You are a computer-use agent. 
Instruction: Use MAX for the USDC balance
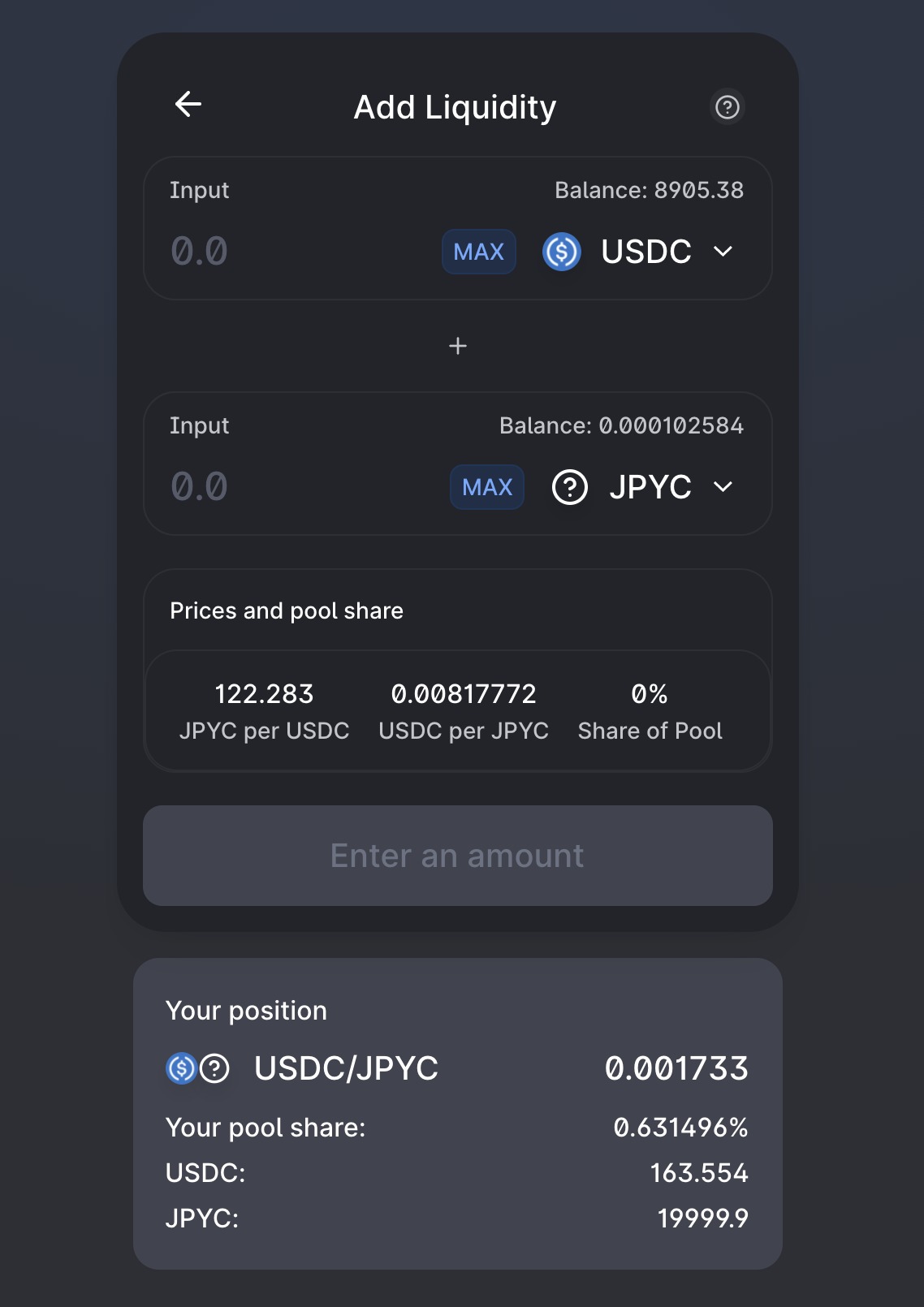[x=479, y=252]
